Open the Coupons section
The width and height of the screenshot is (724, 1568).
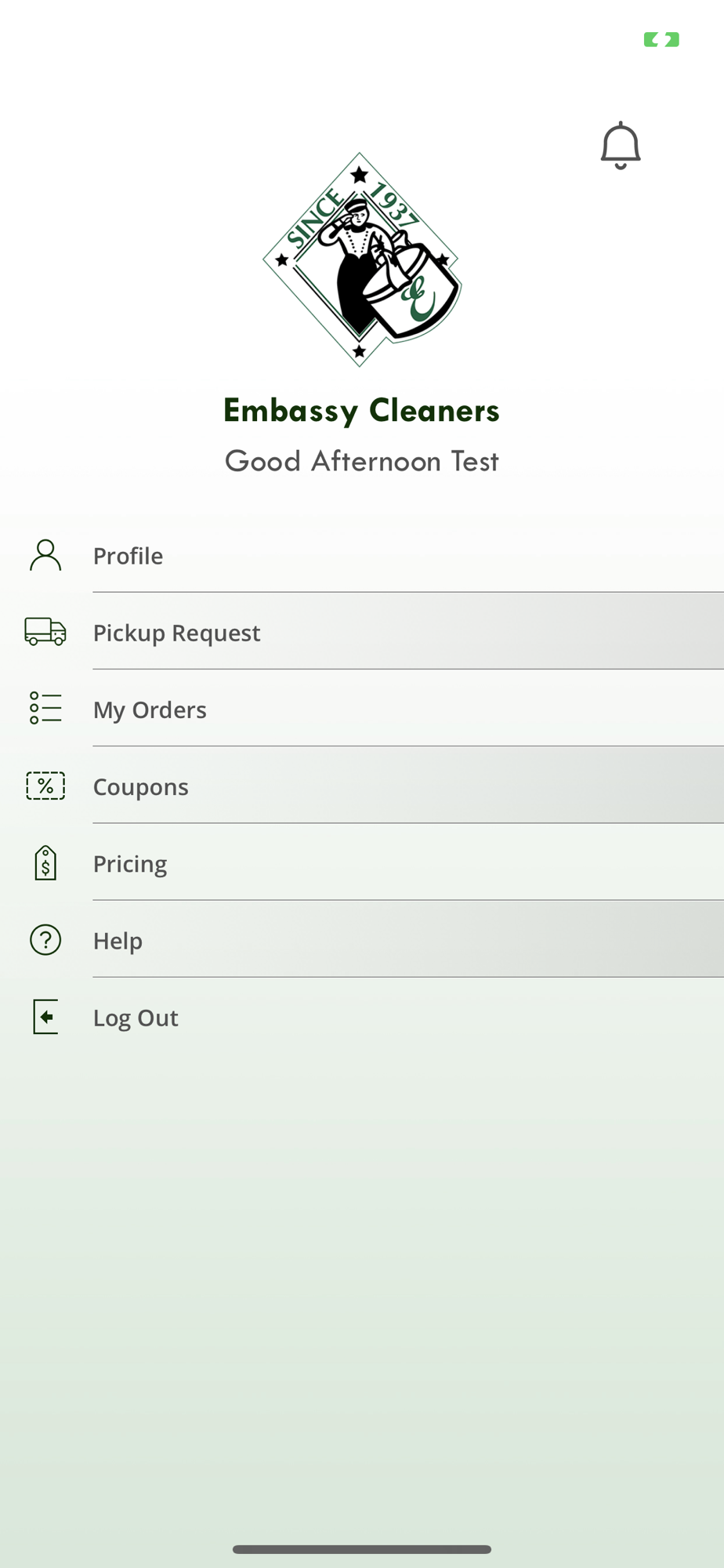(362, 785)
